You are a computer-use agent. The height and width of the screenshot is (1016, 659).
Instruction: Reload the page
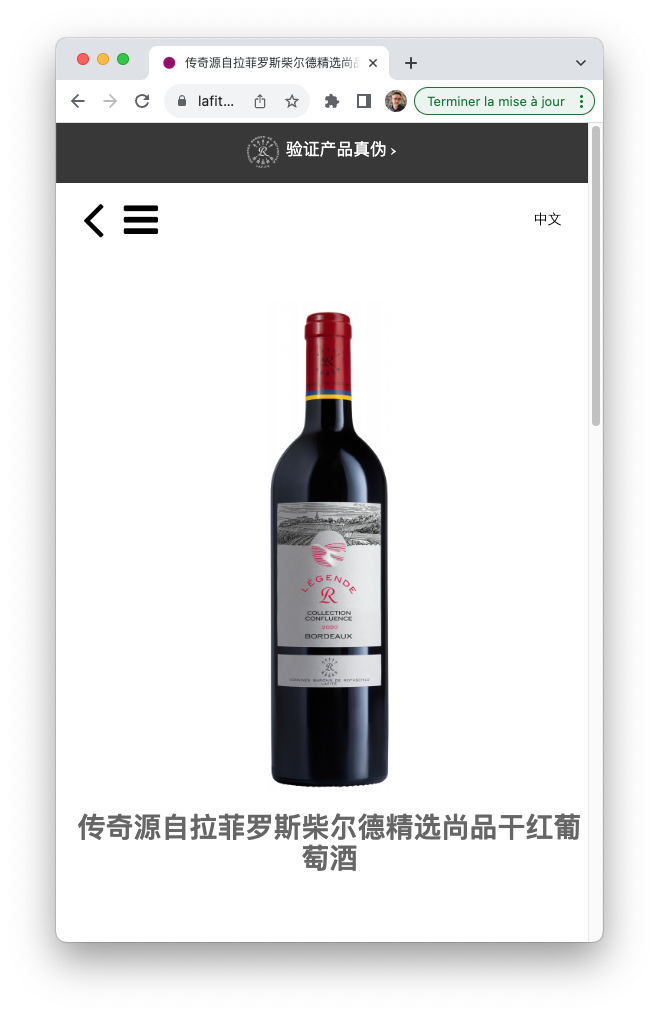click(x=142, y=101)
